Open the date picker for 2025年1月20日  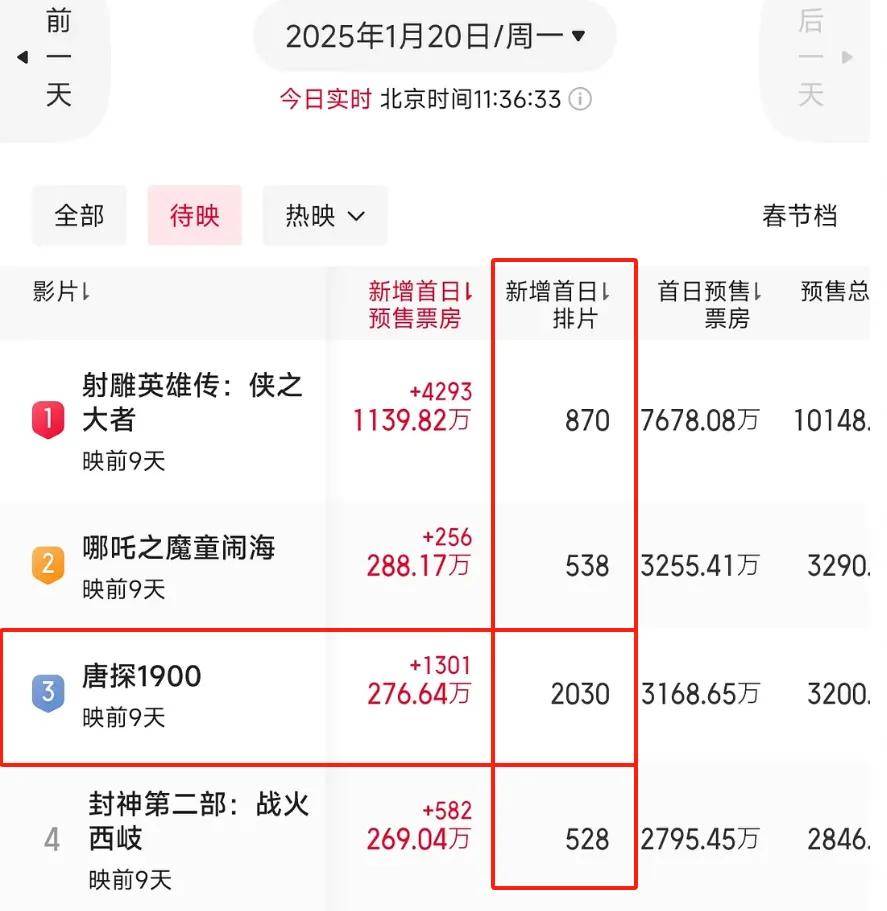tap(435, 37)
